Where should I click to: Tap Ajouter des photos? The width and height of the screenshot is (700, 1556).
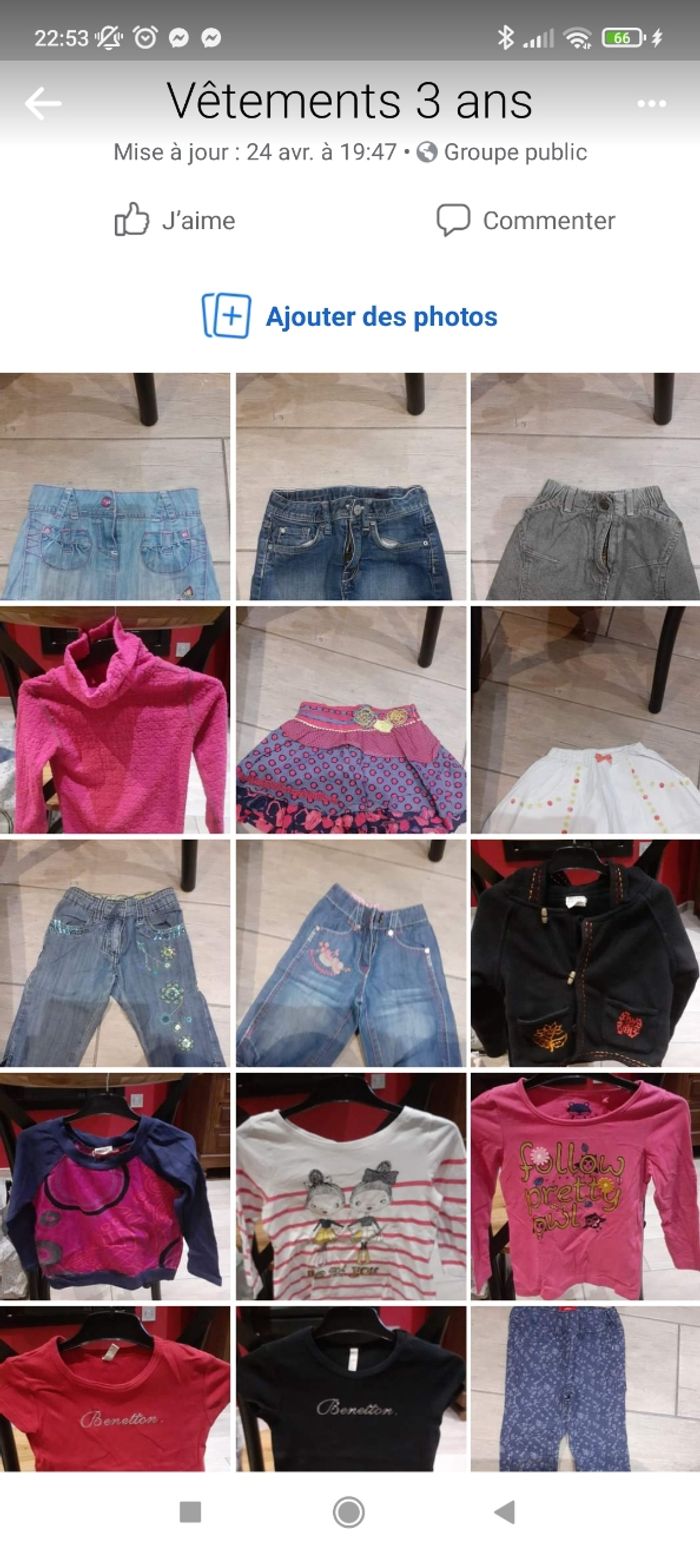tap(350, 316)
